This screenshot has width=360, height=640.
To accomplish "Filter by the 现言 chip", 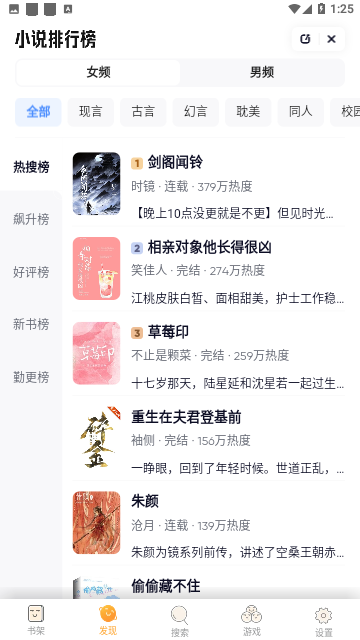I will tap(91, 112).
